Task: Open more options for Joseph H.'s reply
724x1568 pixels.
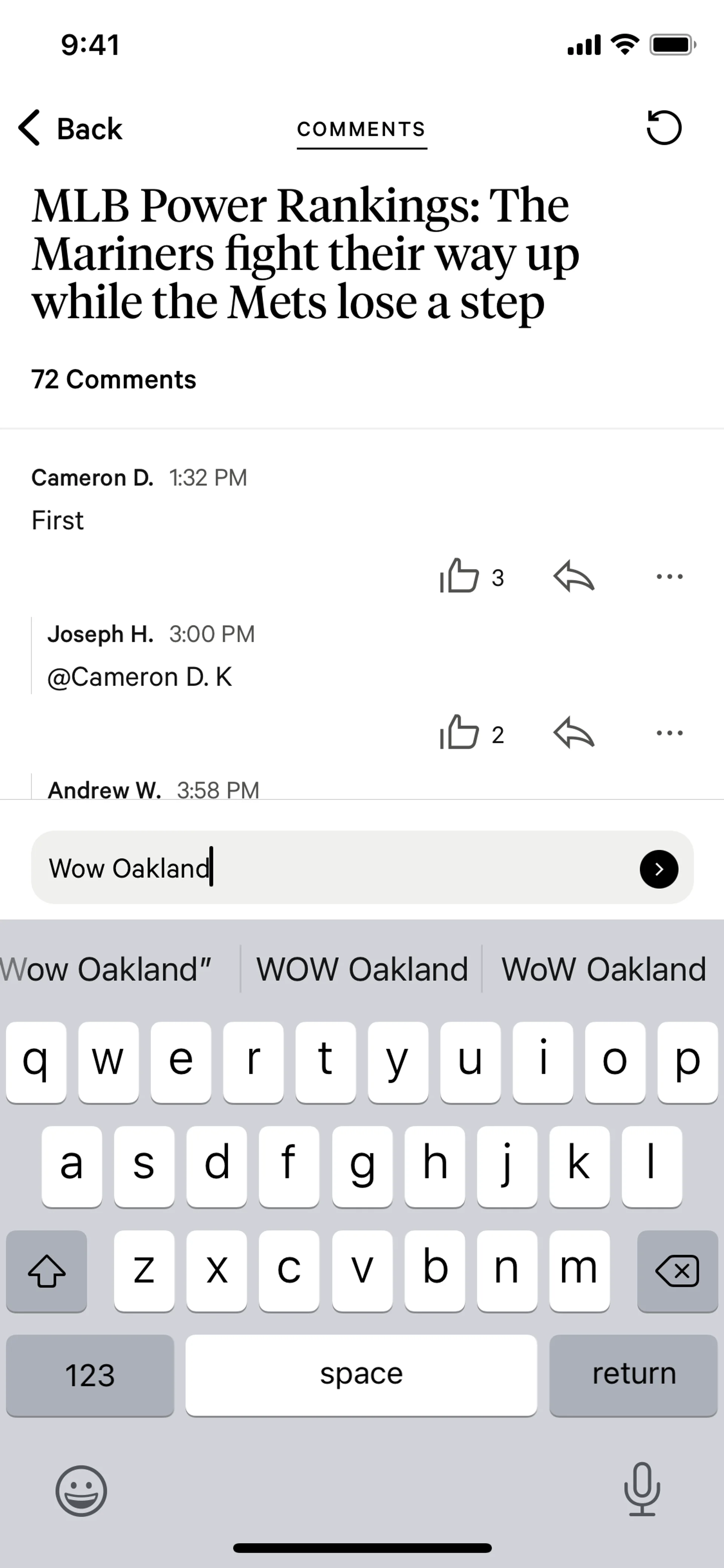Action: (x=669, y=732)
